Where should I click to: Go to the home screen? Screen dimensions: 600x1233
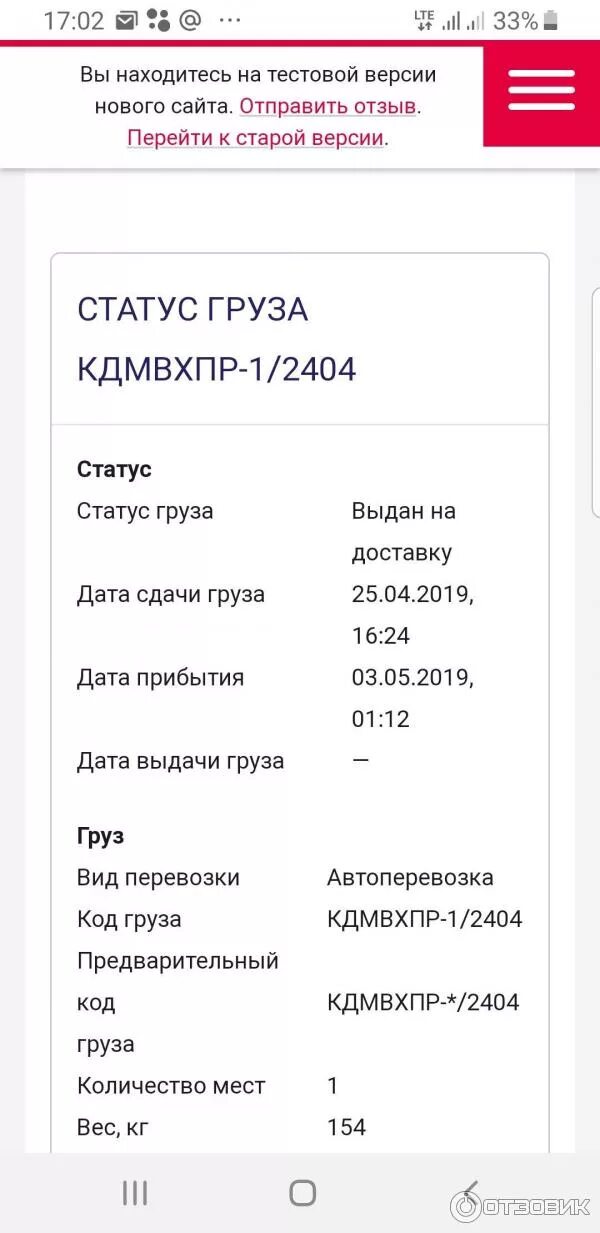point(302,1192)
